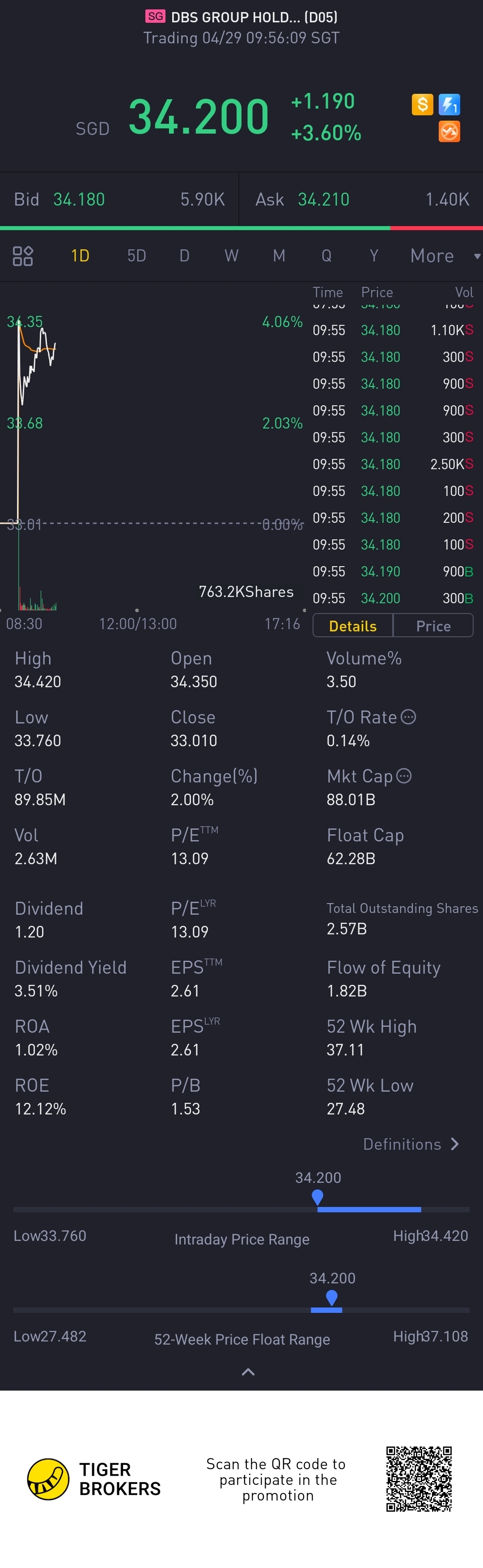Viewport: 483px width, 1568px height.
Task: Tap the blue lightning badge icon
Action: click(x=449, y=105)
